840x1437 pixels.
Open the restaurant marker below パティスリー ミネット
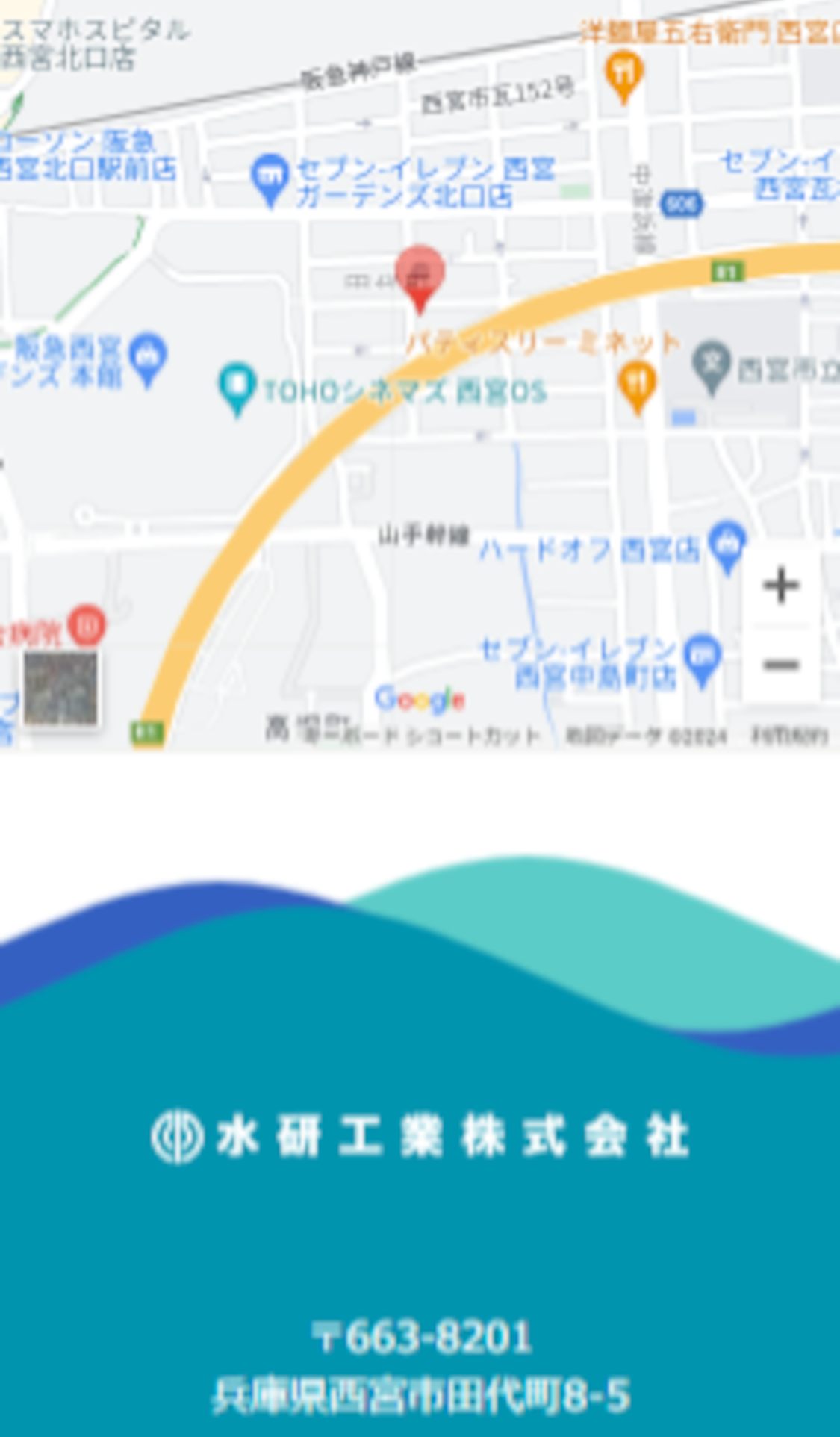tap(637, 385)
